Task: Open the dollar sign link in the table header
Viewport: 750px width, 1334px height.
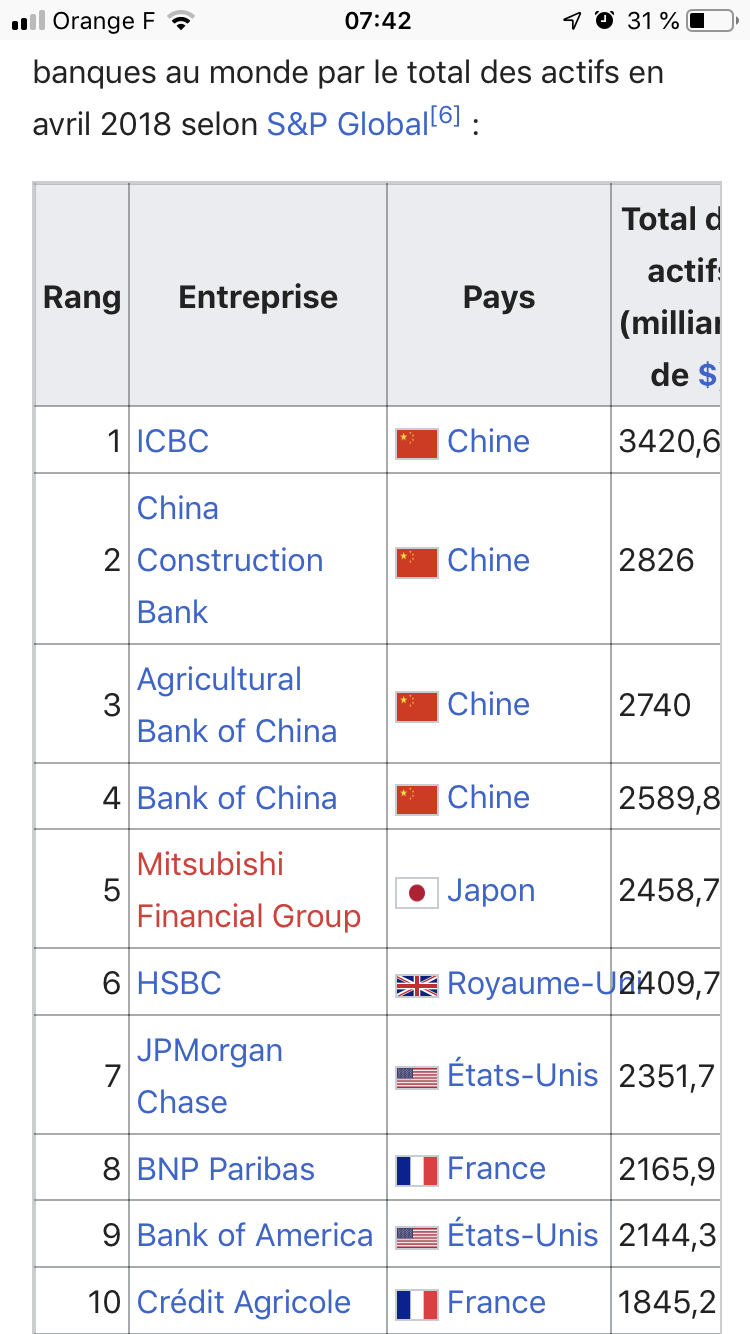Action: click(707, 375)
